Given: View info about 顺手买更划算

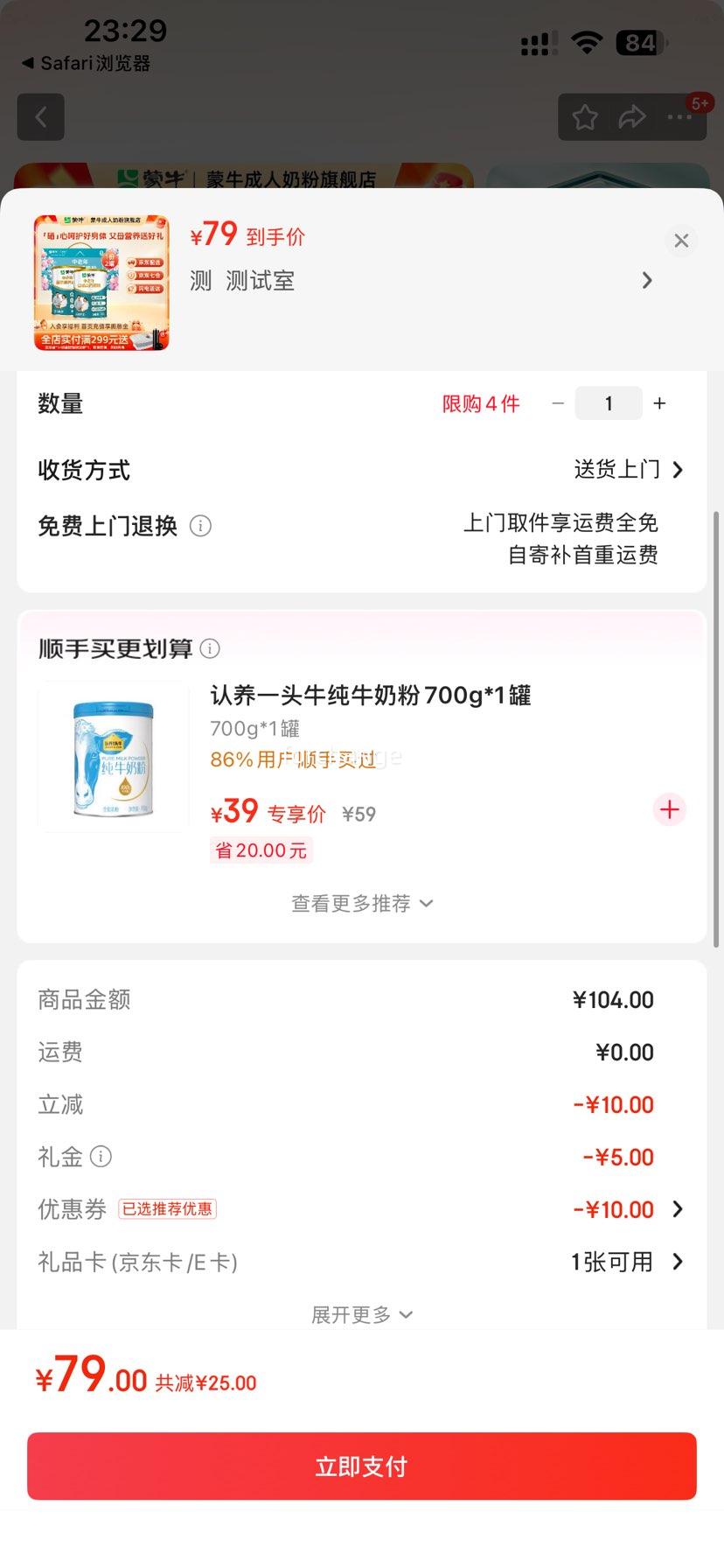Looking at the screenshot, I should tap(210, 648).
